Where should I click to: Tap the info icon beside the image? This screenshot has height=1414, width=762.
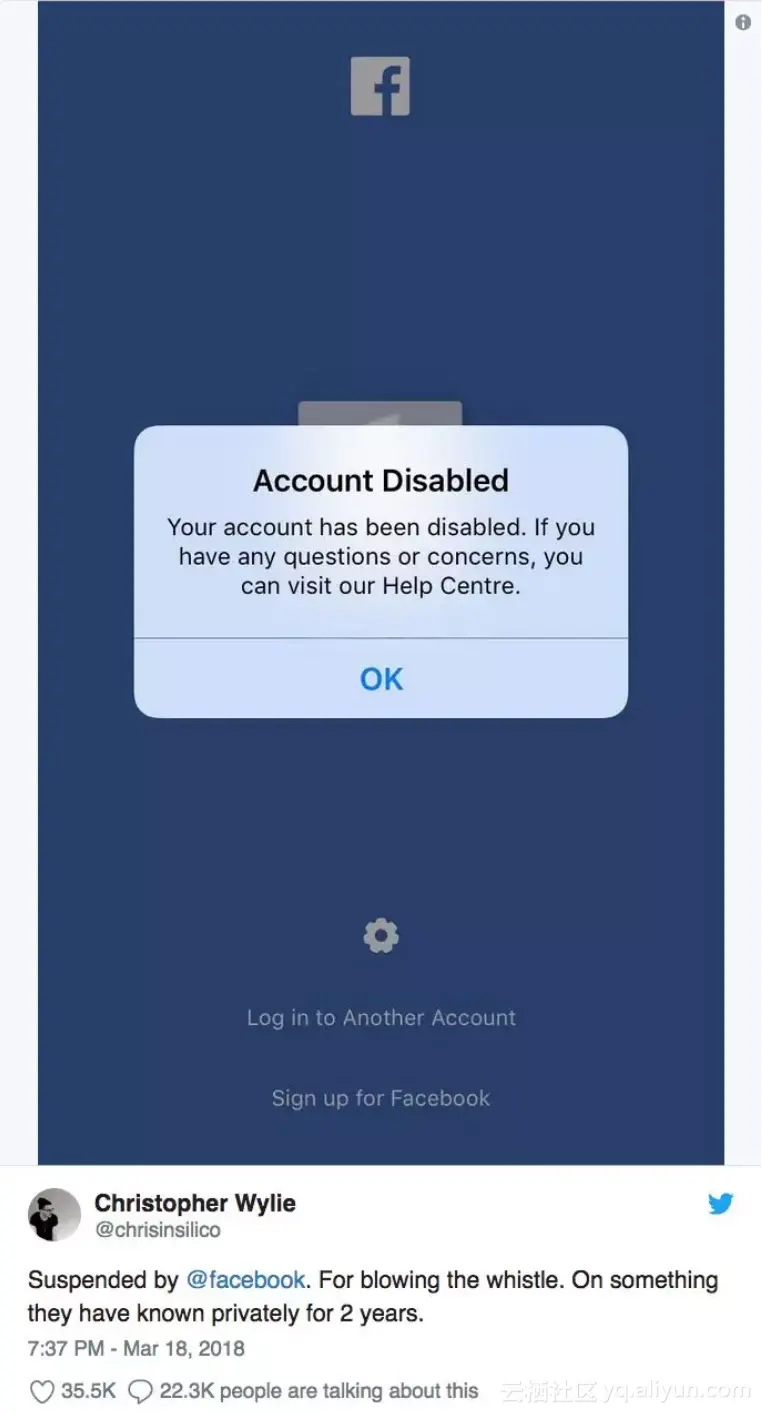[x=743, y=23]
